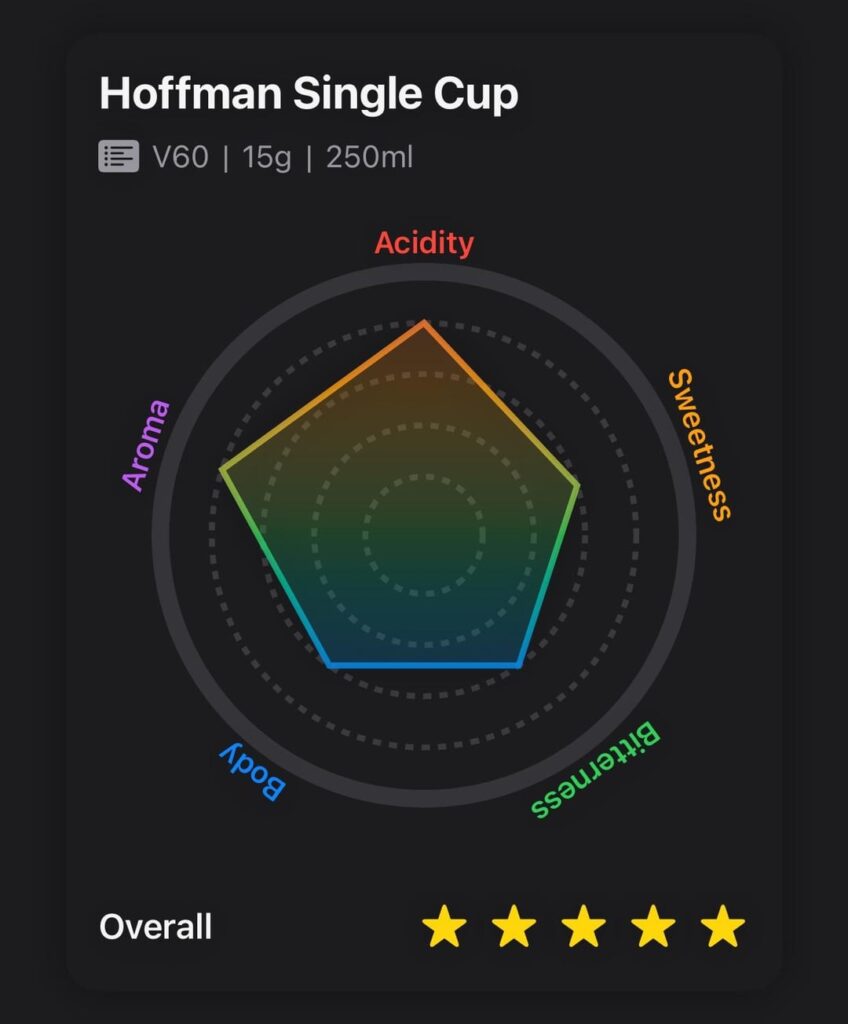This screenshot has height=1024, width=848.
Task: Select the first rating star
Action: pyautogui.click(x=447, y=928)
